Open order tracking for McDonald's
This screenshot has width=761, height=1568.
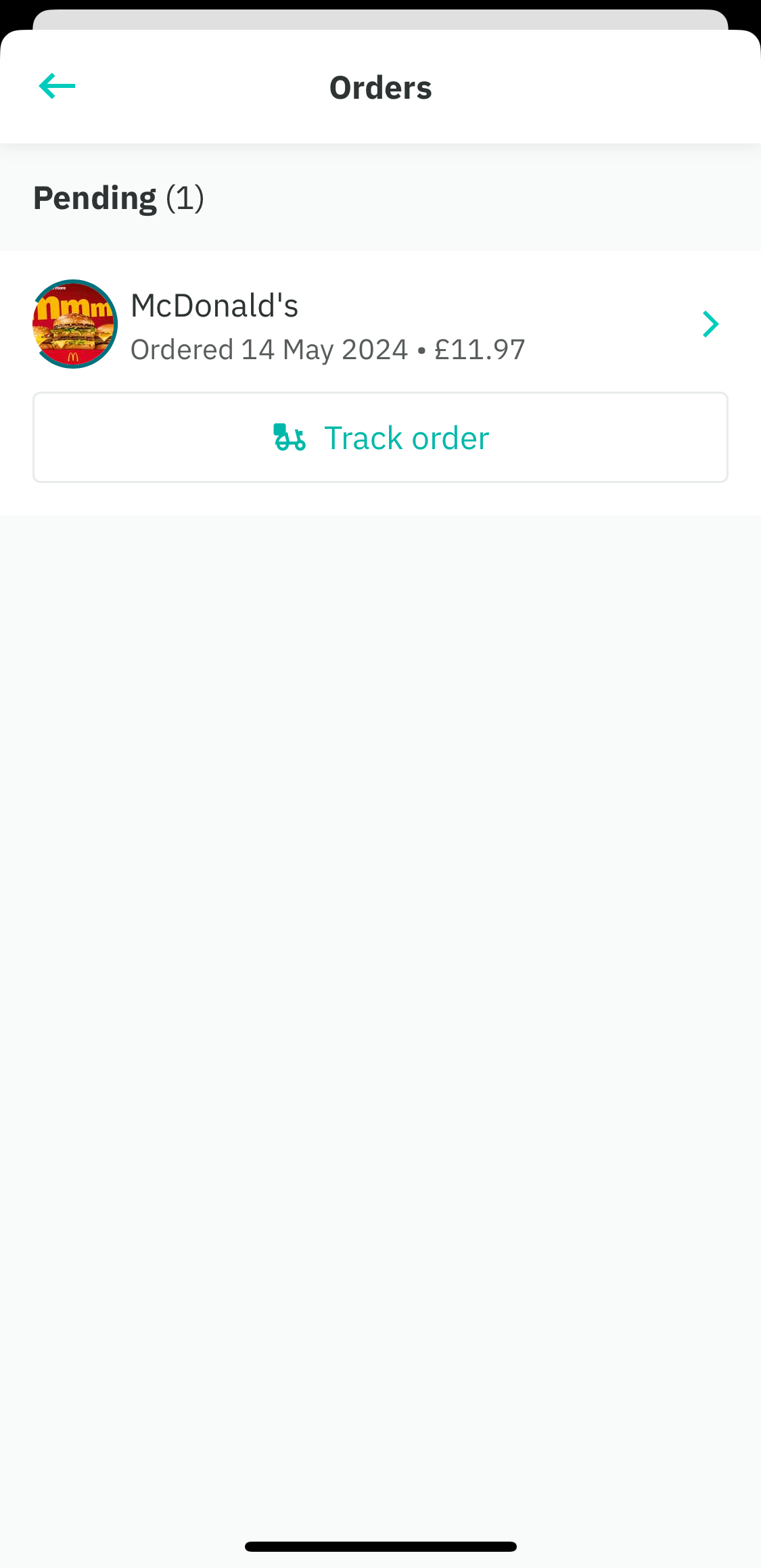[x=380, y=437]
